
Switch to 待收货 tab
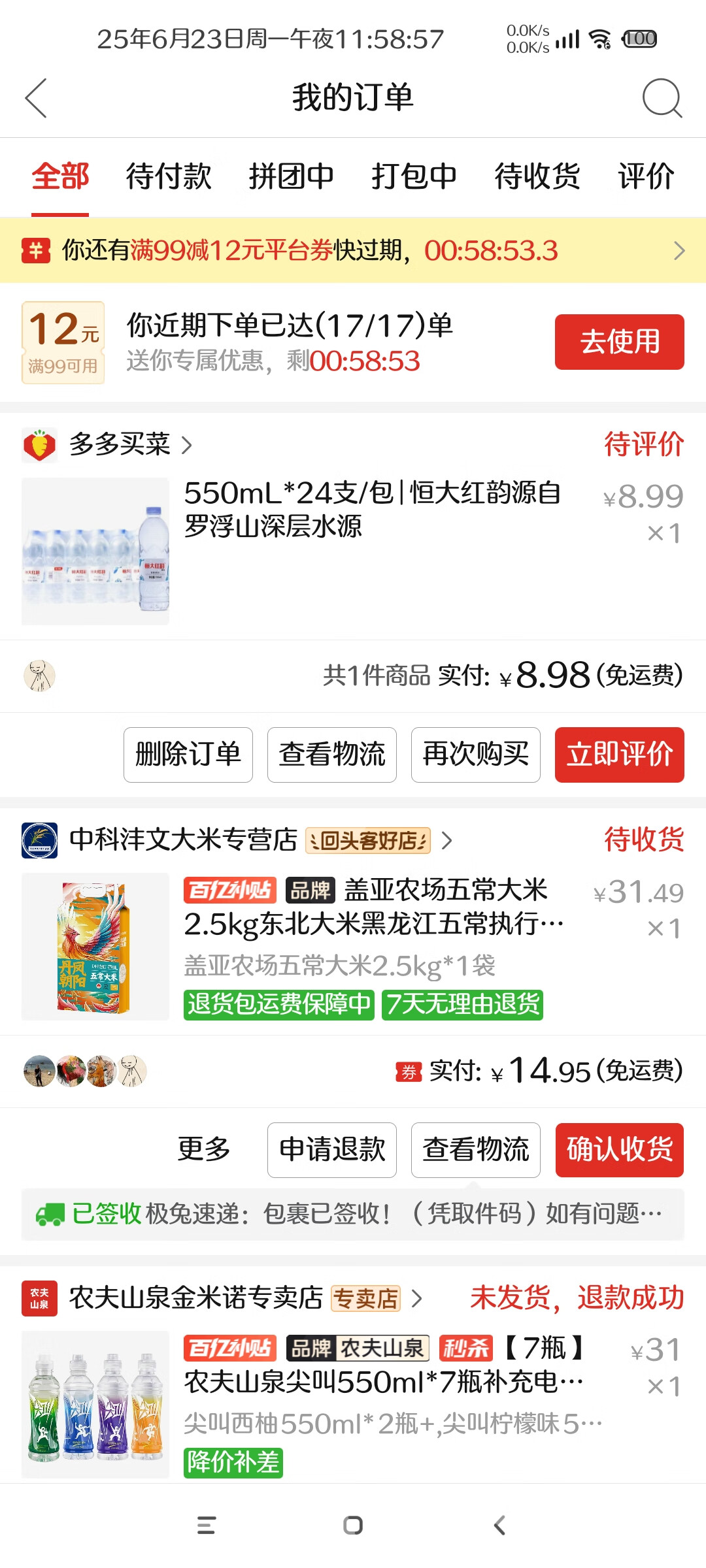(x=537, y=176)
